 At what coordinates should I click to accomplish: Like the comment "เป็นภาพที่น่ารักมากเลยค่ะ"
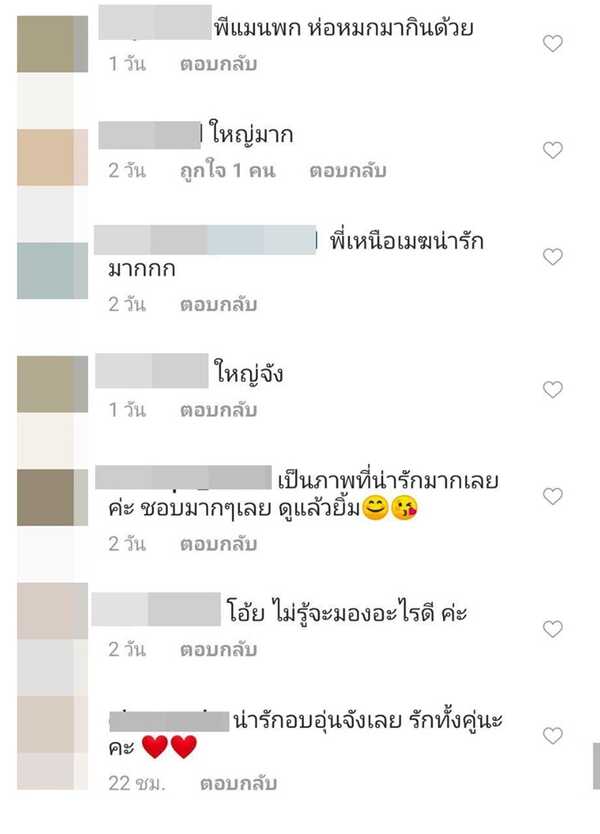click(552, 496)
